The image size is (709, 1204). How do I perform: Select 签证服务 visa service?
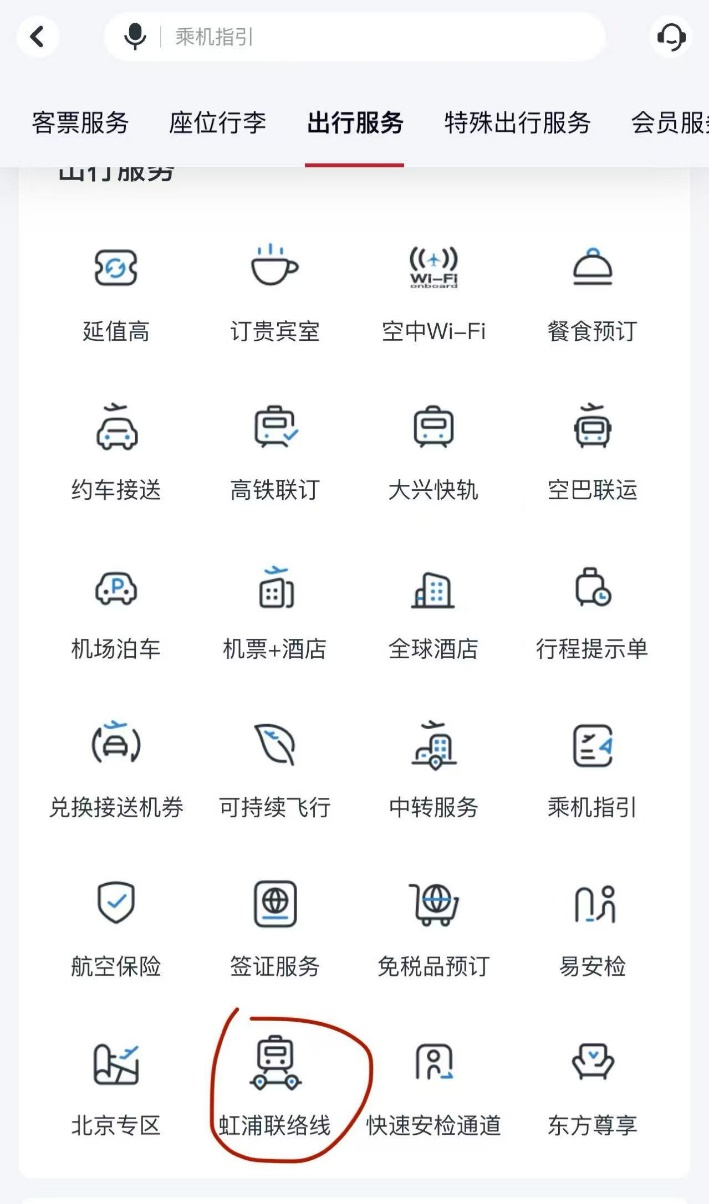click(275, 926)
